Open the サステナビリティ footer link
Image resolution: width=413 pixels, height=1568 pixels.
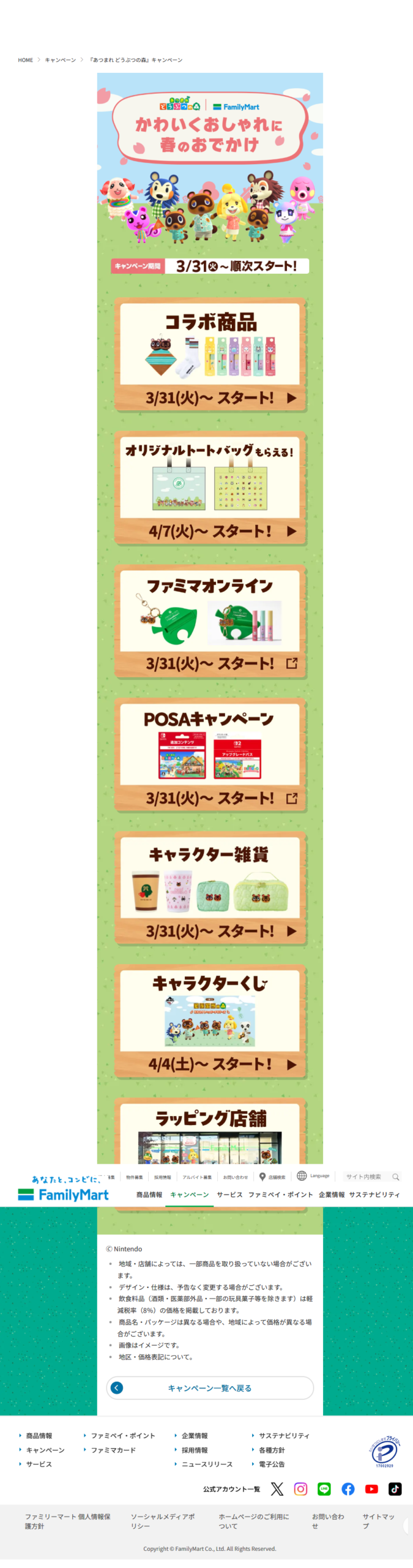(284, 1435)
